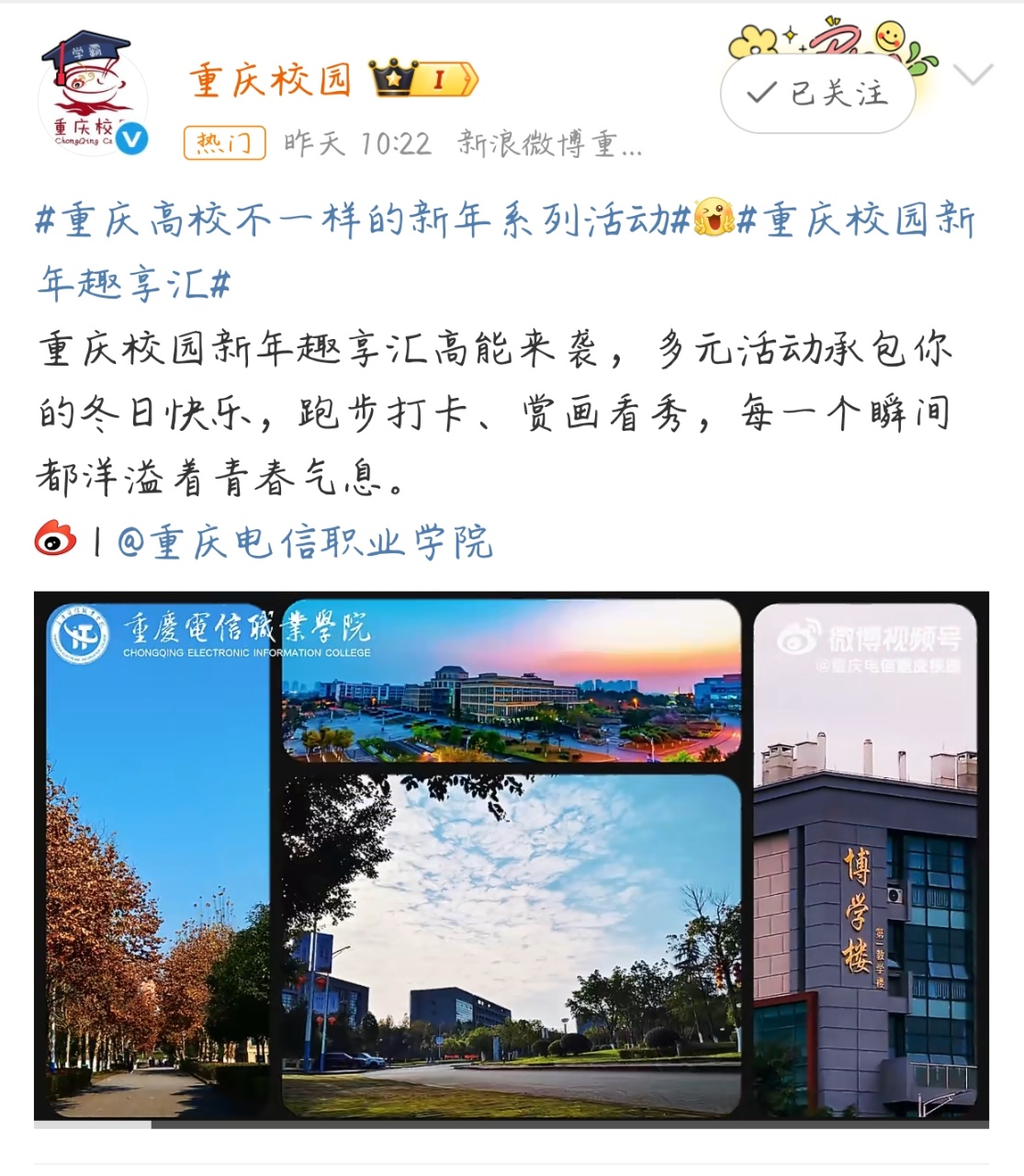Open the 重庆校园 account name

click(x=271, y=80)
